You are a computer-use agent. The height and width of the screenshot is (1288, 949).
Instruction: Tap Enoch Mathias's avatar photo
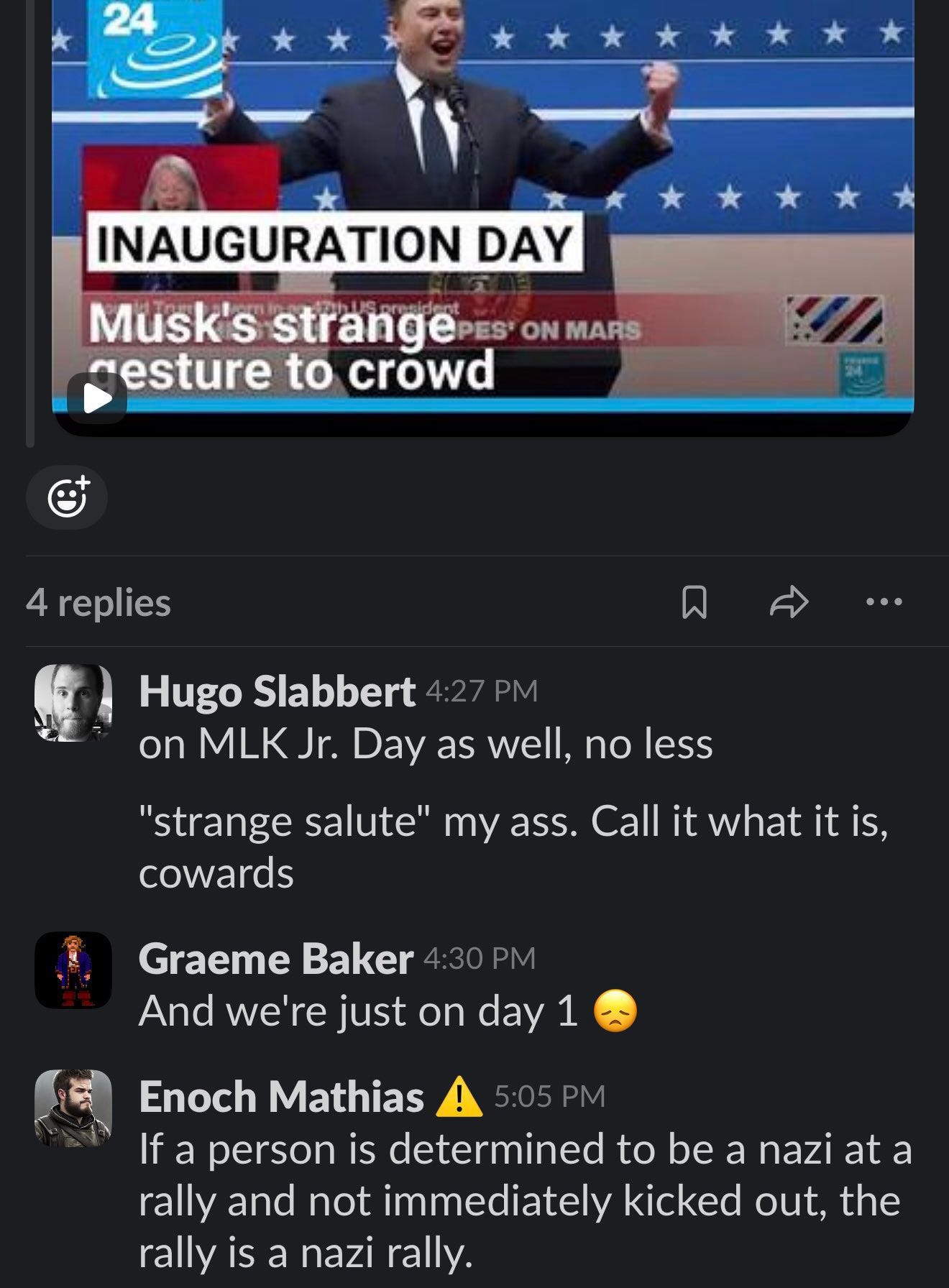point(73,1108)
